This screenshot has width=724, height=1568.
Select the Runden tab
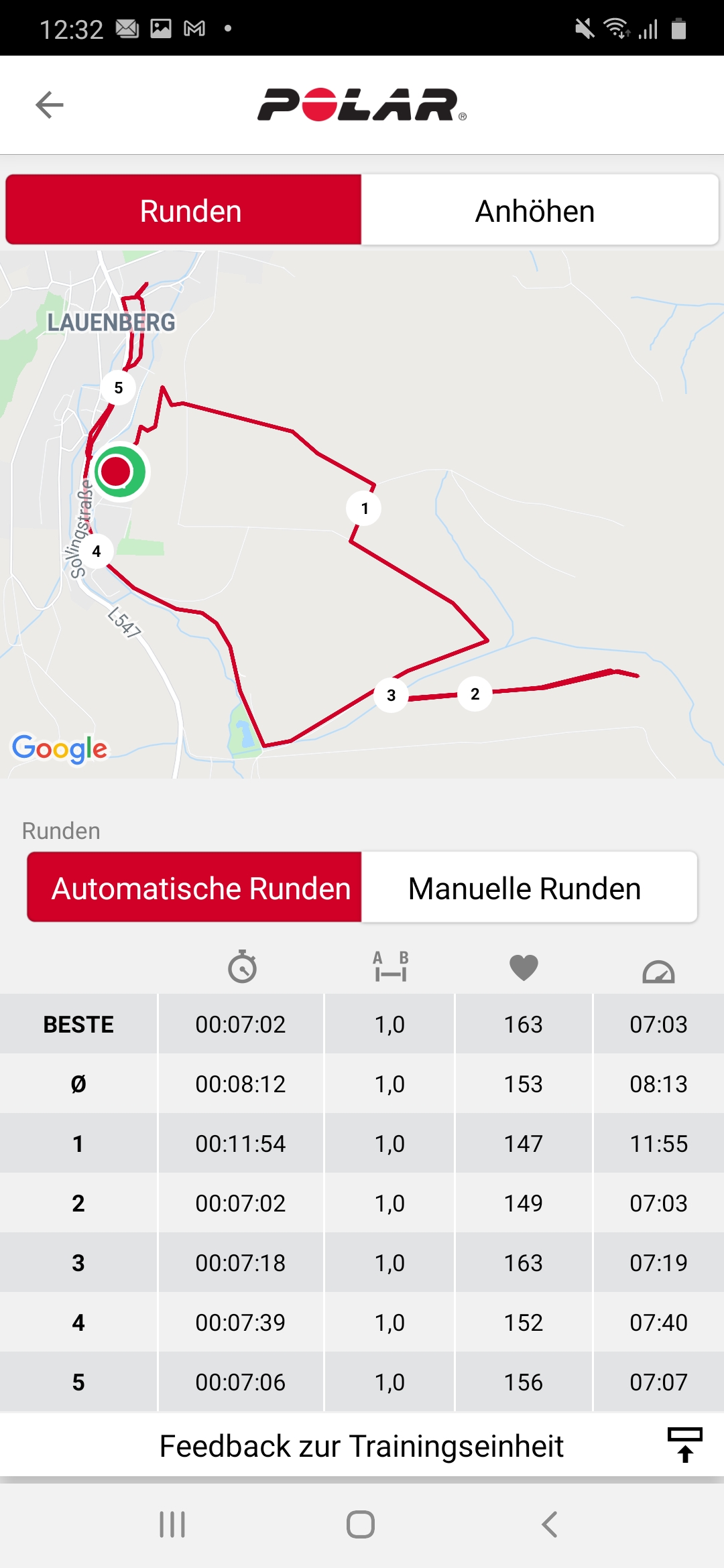pyautogui.click(x=184, y=210)
